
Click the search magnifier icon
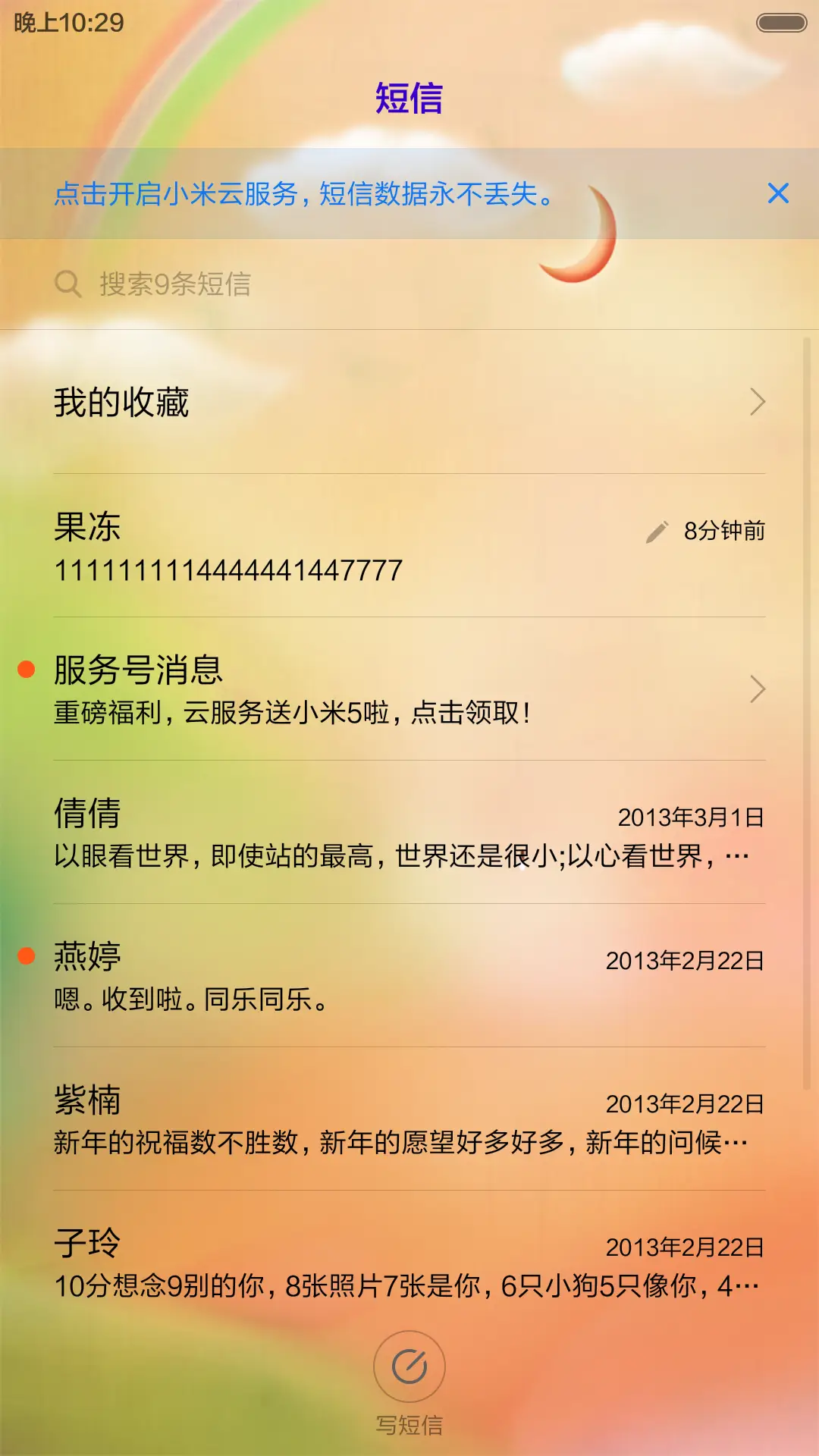68,284
